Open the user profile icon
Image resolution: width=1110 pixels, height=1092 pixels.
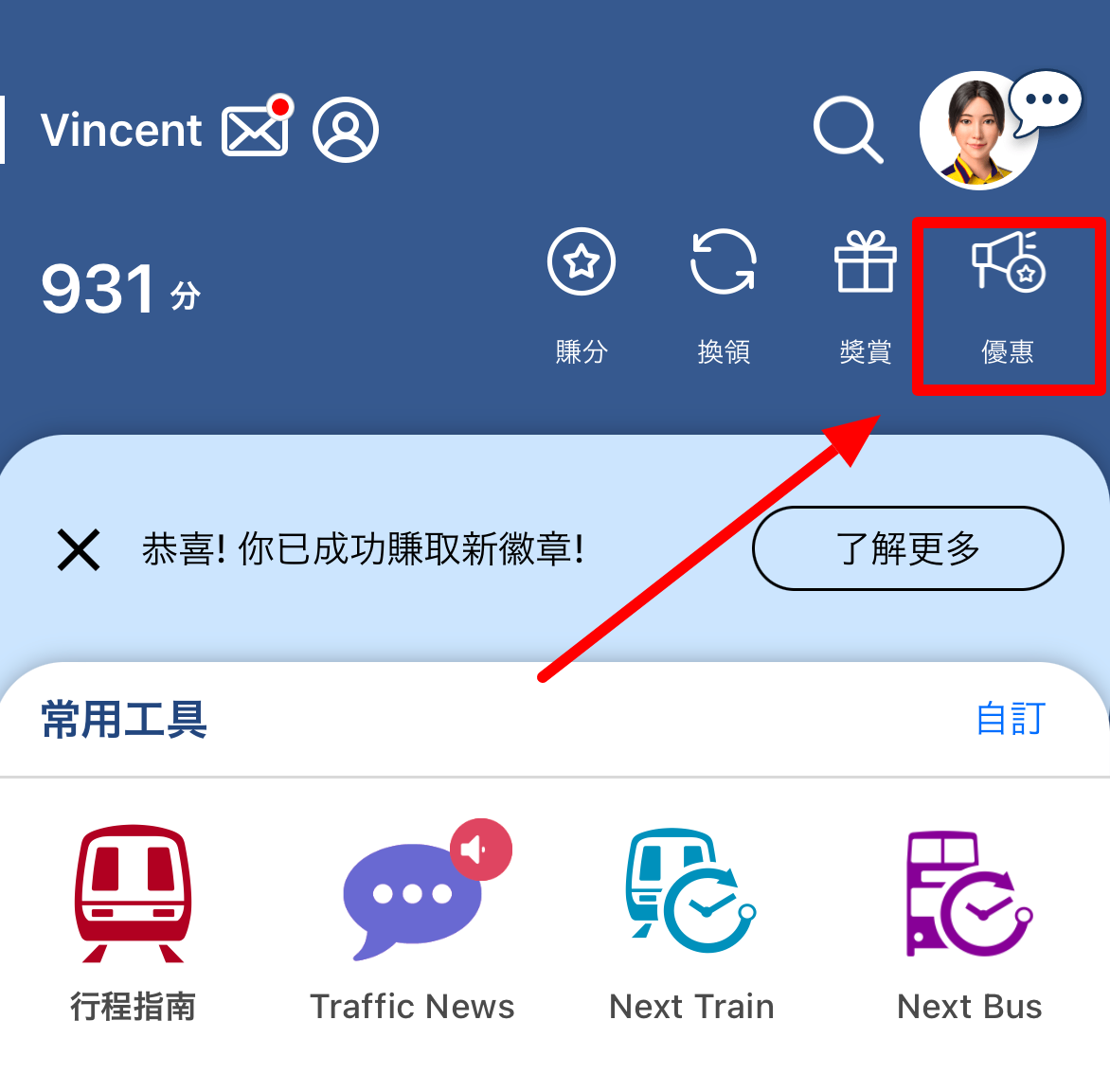click(x=346, y=130)
